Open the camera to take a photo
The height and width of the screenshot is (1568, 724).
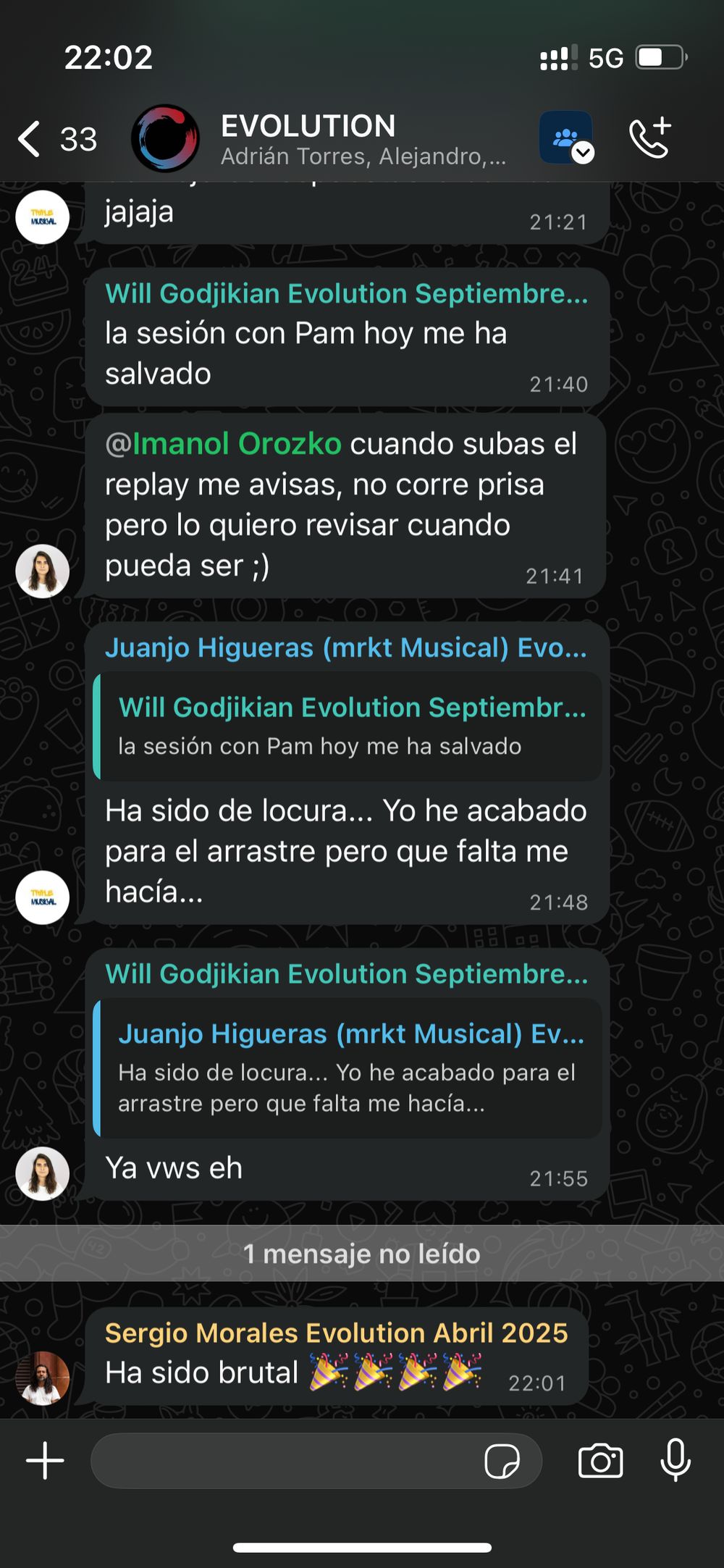600,1461
